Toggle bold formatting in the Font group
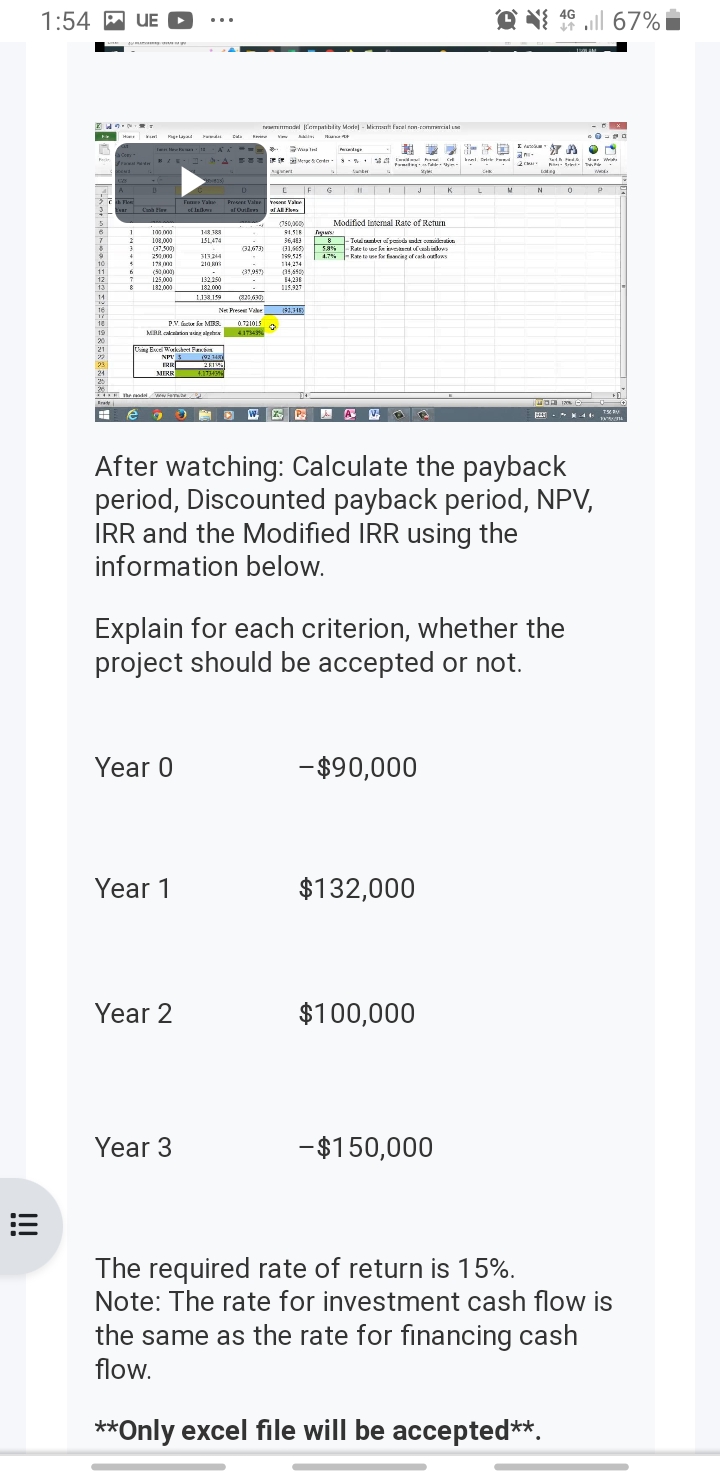 160,160
